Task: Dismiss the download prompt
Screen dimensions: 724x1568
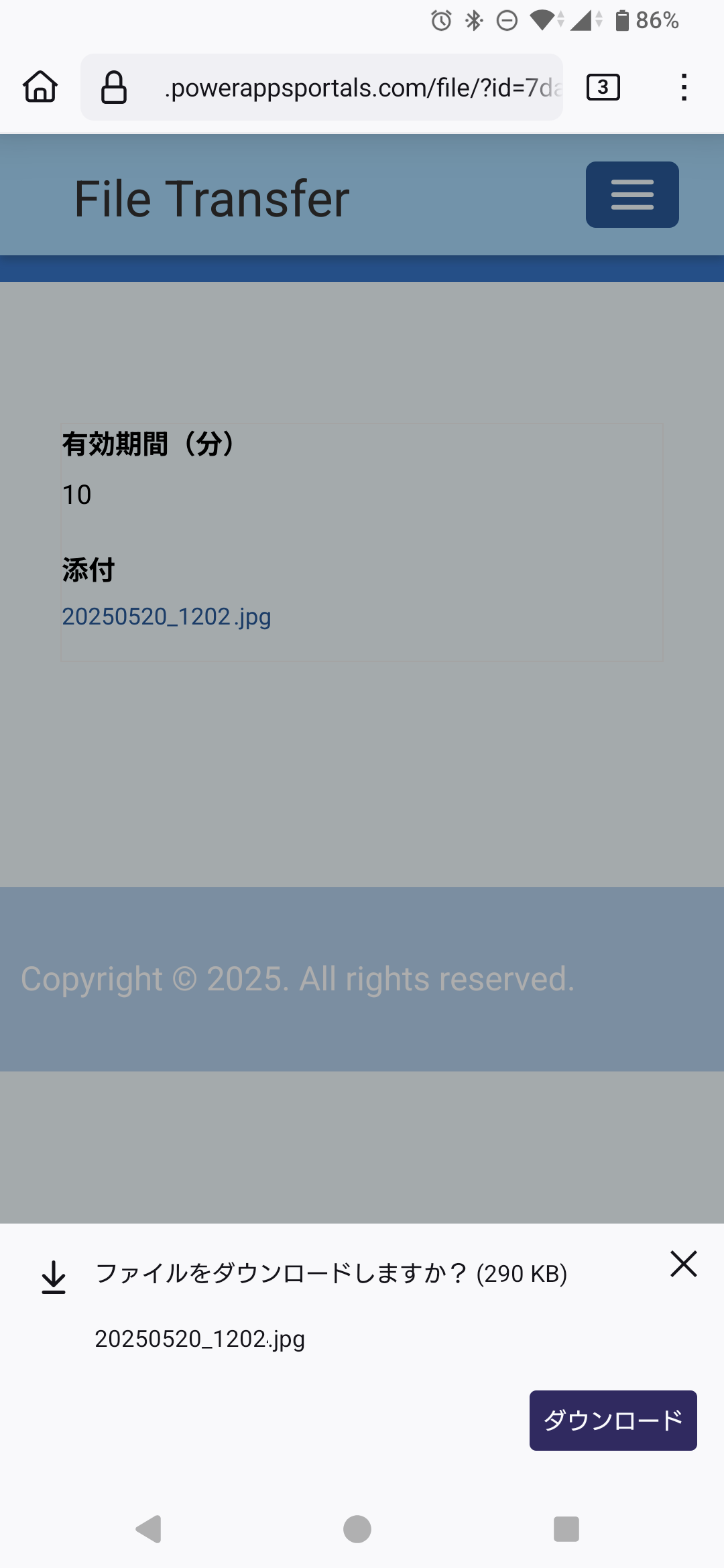Action: [683, 1264]
